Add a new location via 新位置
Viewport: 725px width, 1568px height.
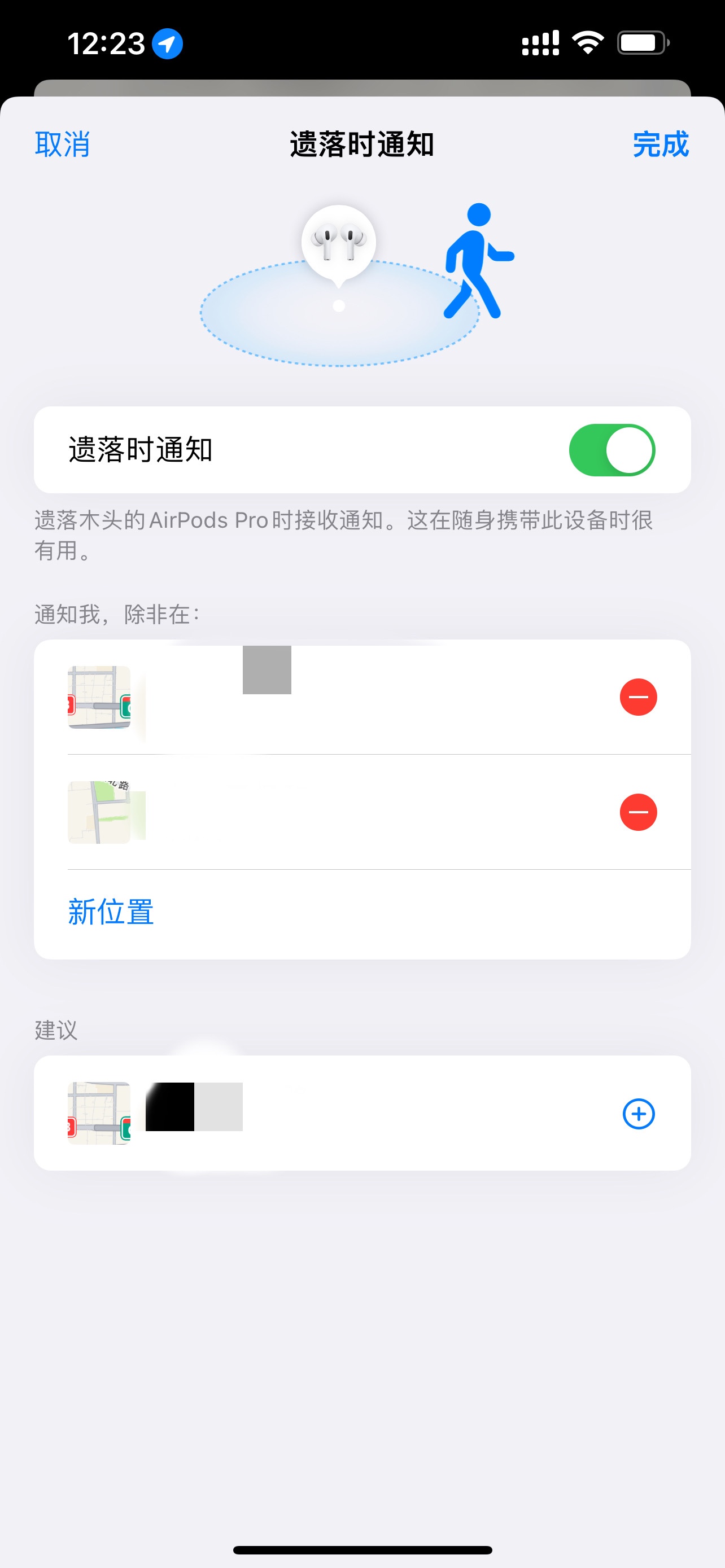click(x=111, y=913)
